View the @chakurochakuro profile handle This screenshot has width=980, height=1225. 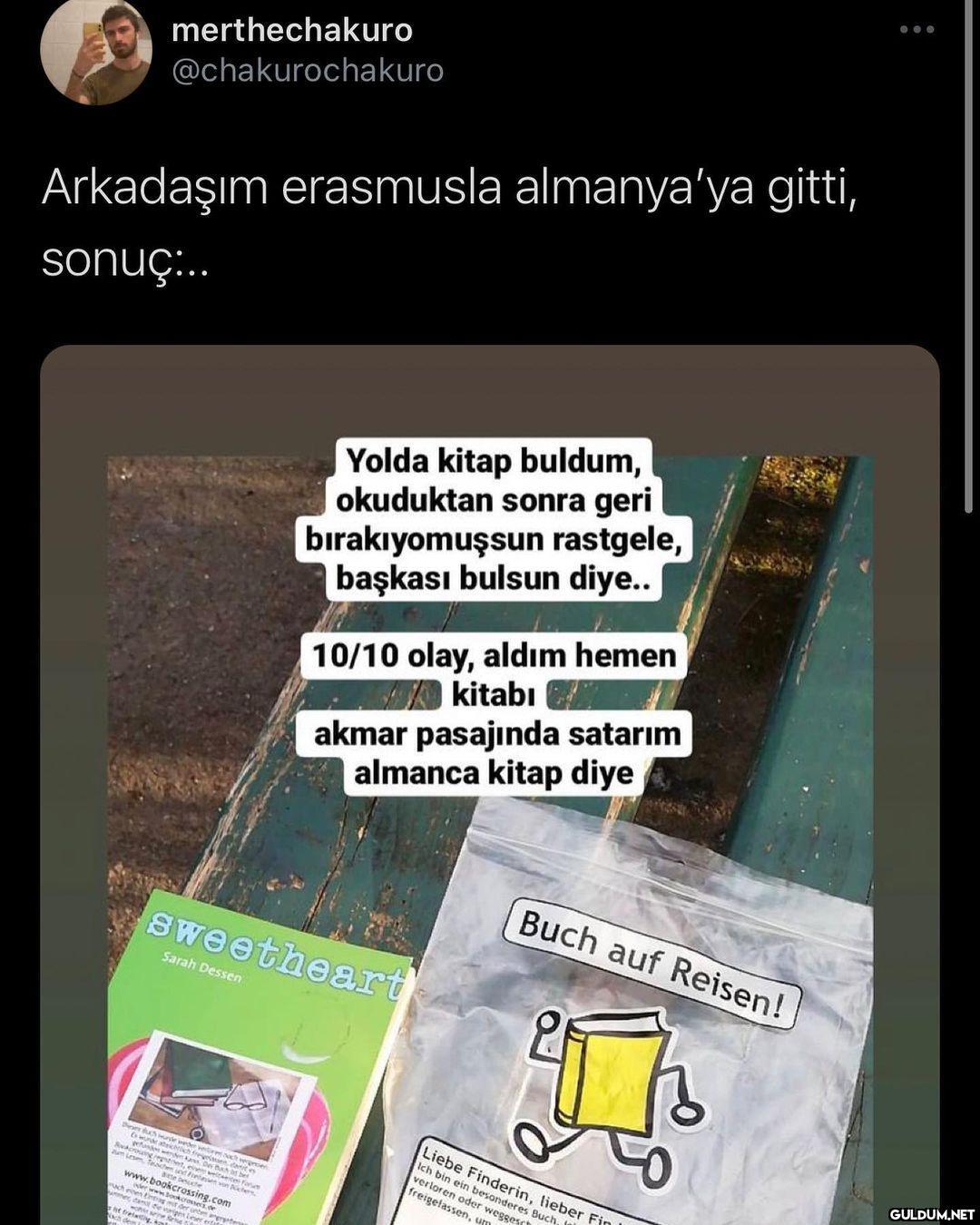click(308, 71)
